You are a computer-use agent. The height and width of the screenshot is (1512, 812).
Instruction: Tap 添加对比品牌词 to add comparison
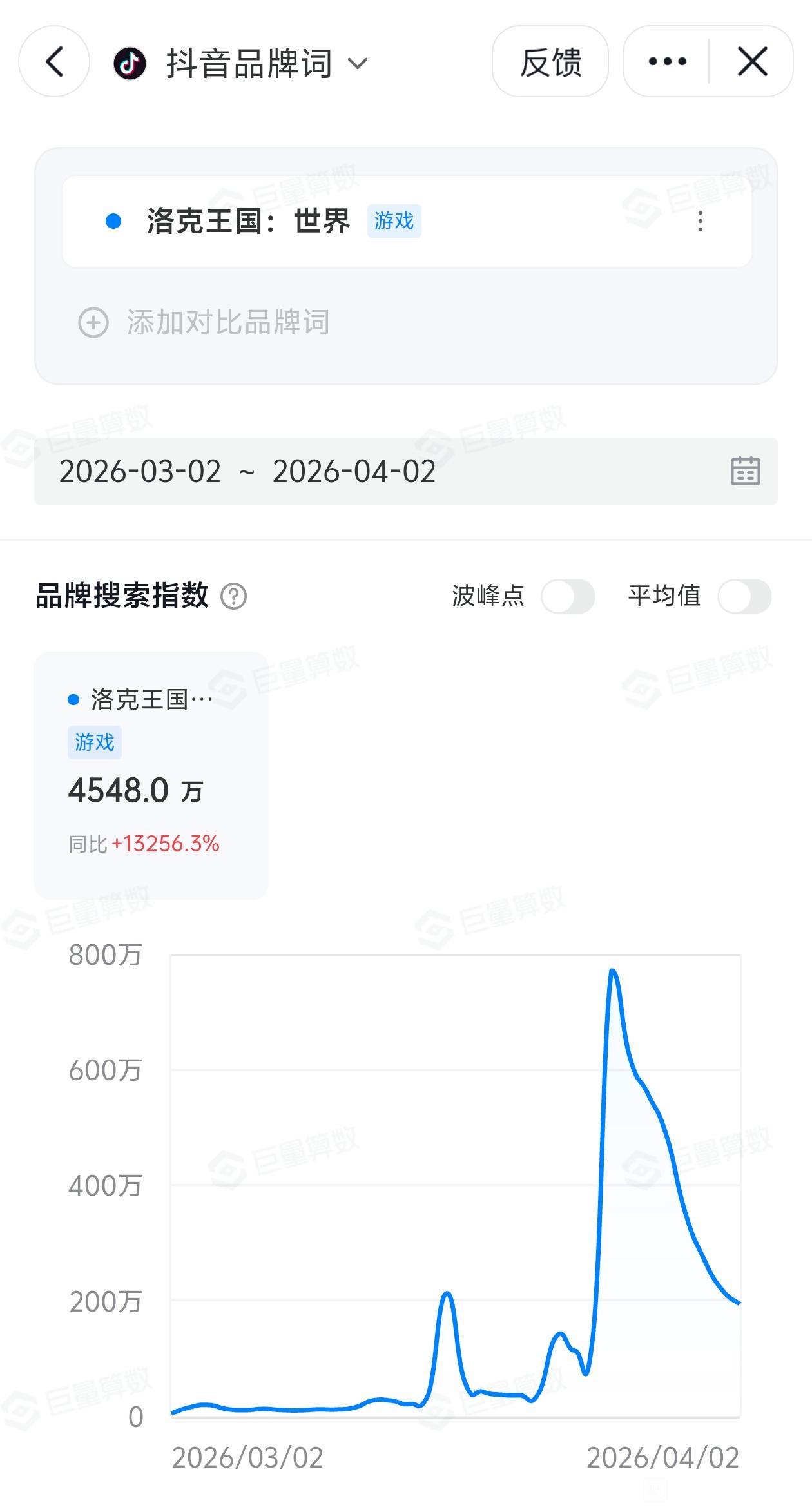[204, 322]
